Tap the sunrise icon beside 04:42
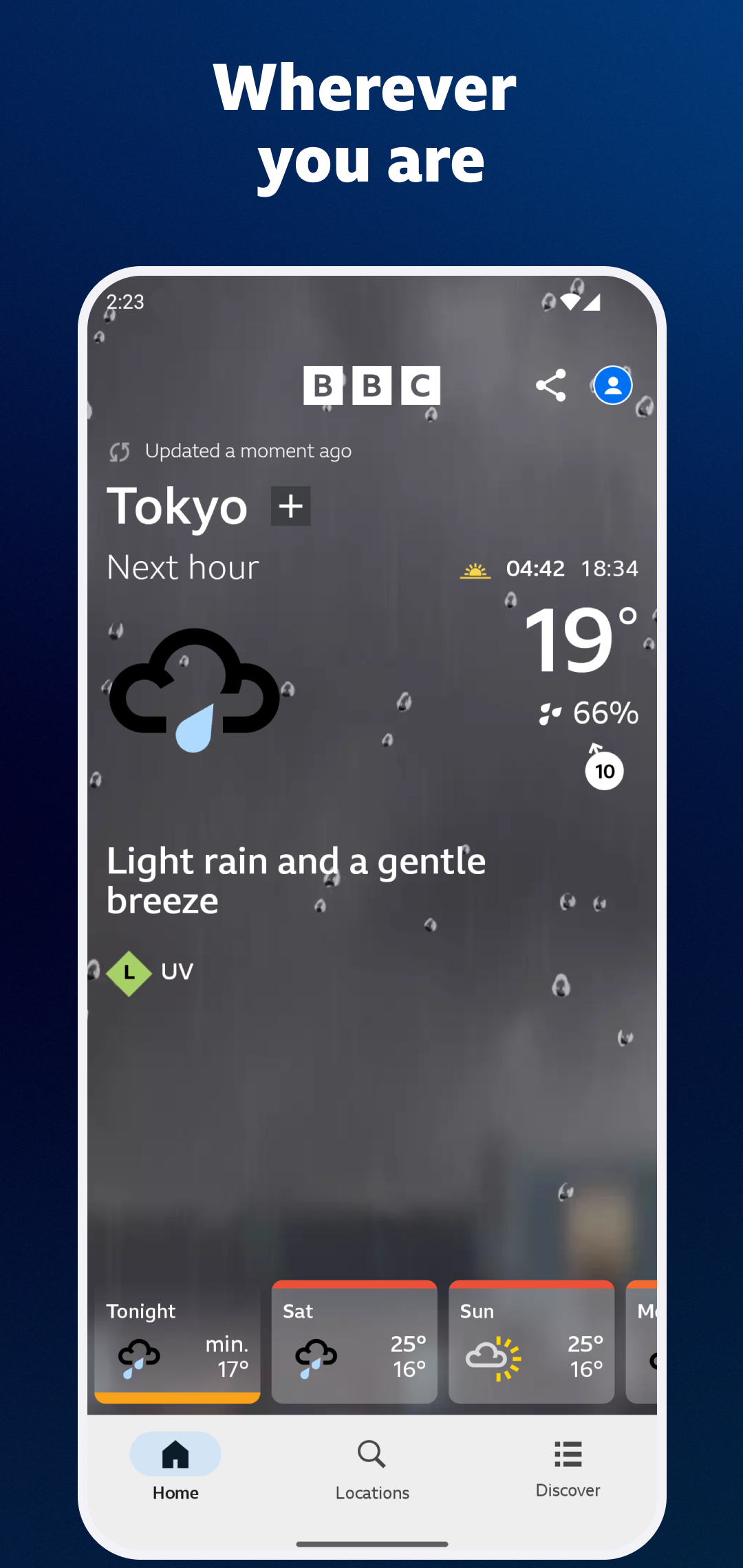 pos(475,569)
